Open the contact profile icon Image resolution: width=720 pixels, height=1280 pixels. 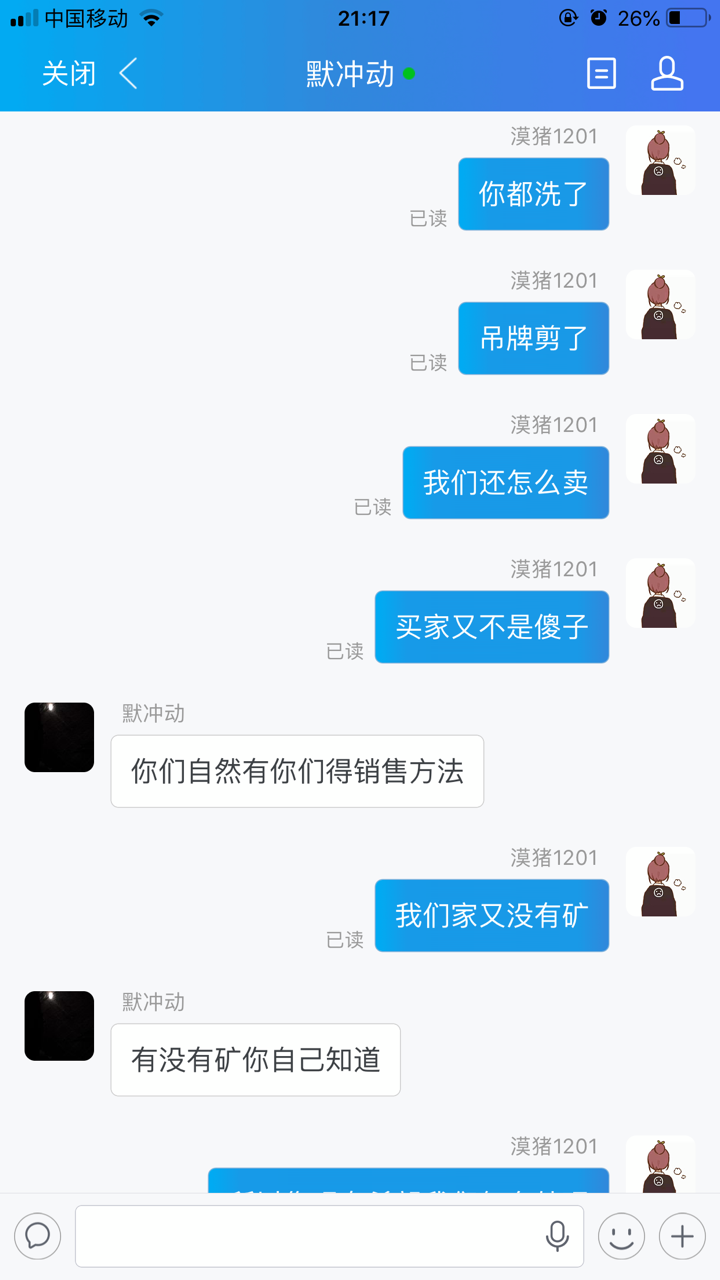point(667,73)
